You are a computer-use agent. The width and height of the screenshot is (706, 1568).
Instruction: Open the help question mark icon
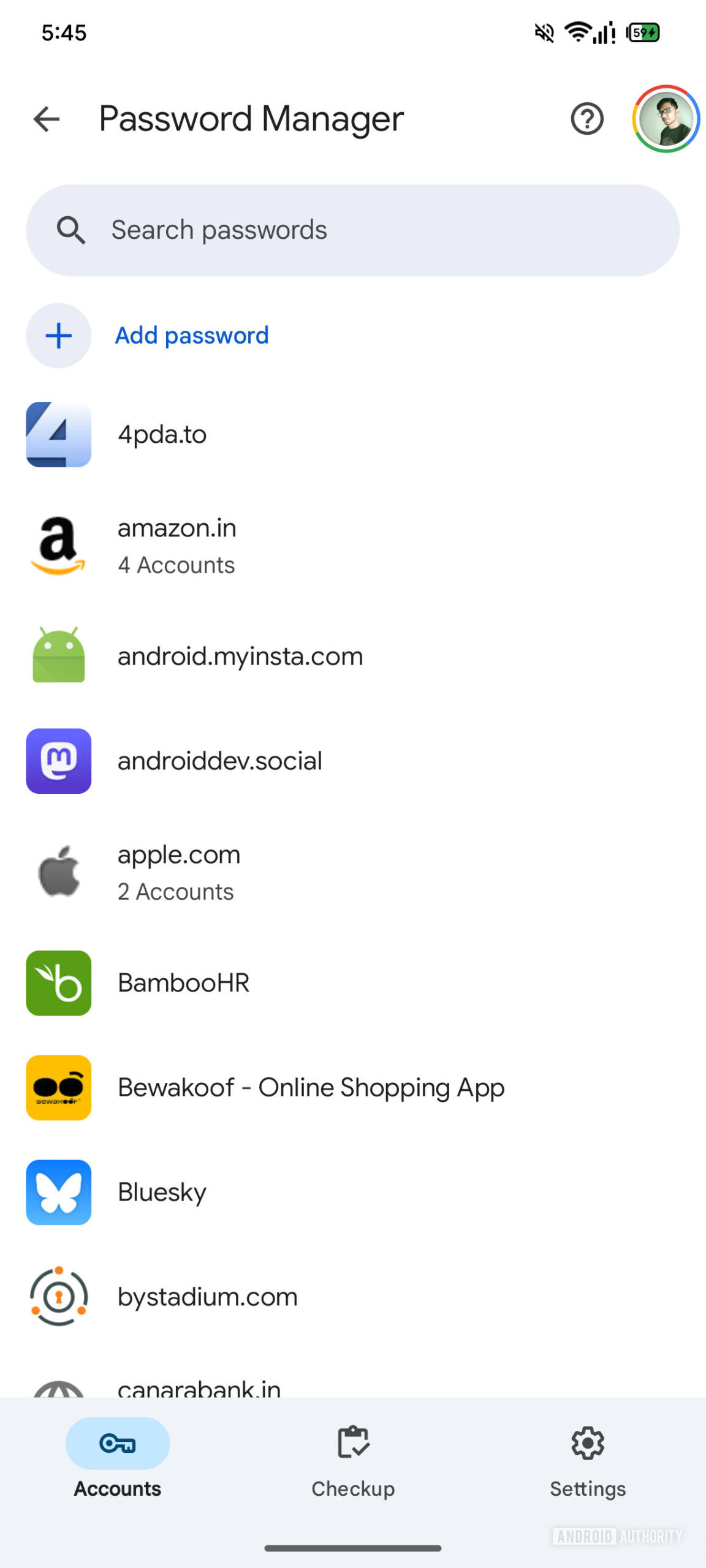click(586, 119)
